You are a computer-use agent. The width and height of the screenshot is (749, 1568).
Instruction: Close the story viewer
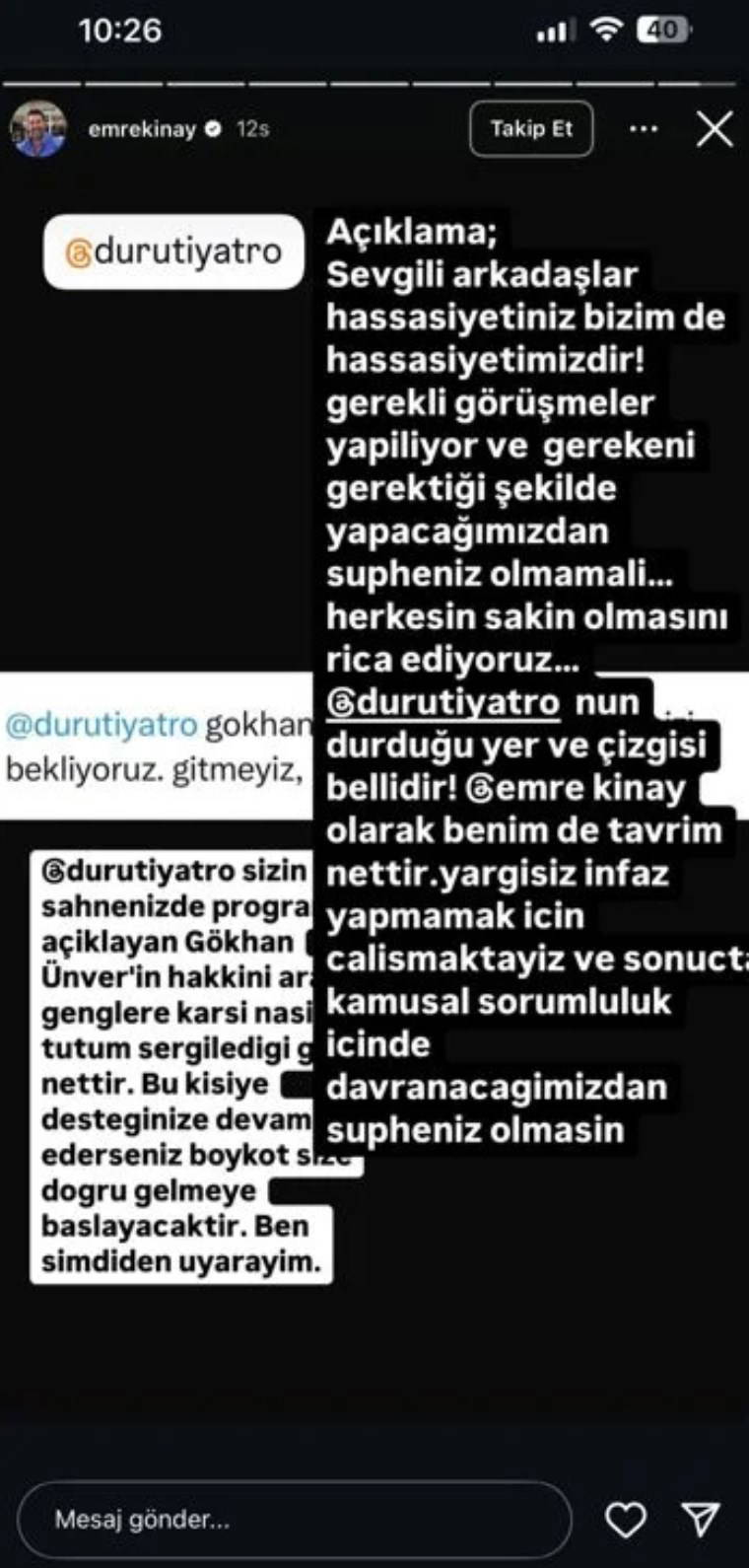point(715,129)
